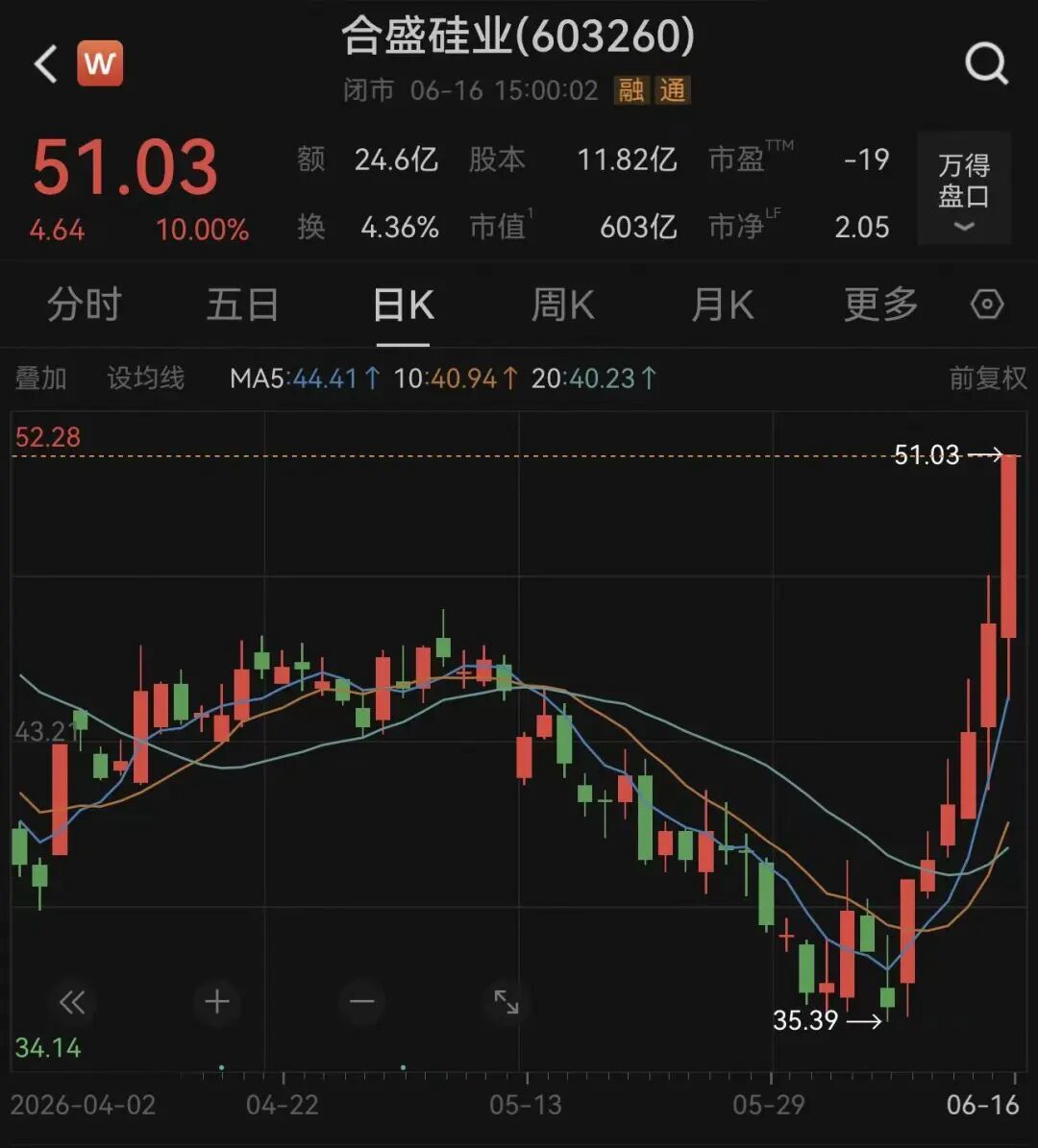The image size is (1038, 1148).
Task: Zoom in the chart with plus
Action: (217, 1002)
